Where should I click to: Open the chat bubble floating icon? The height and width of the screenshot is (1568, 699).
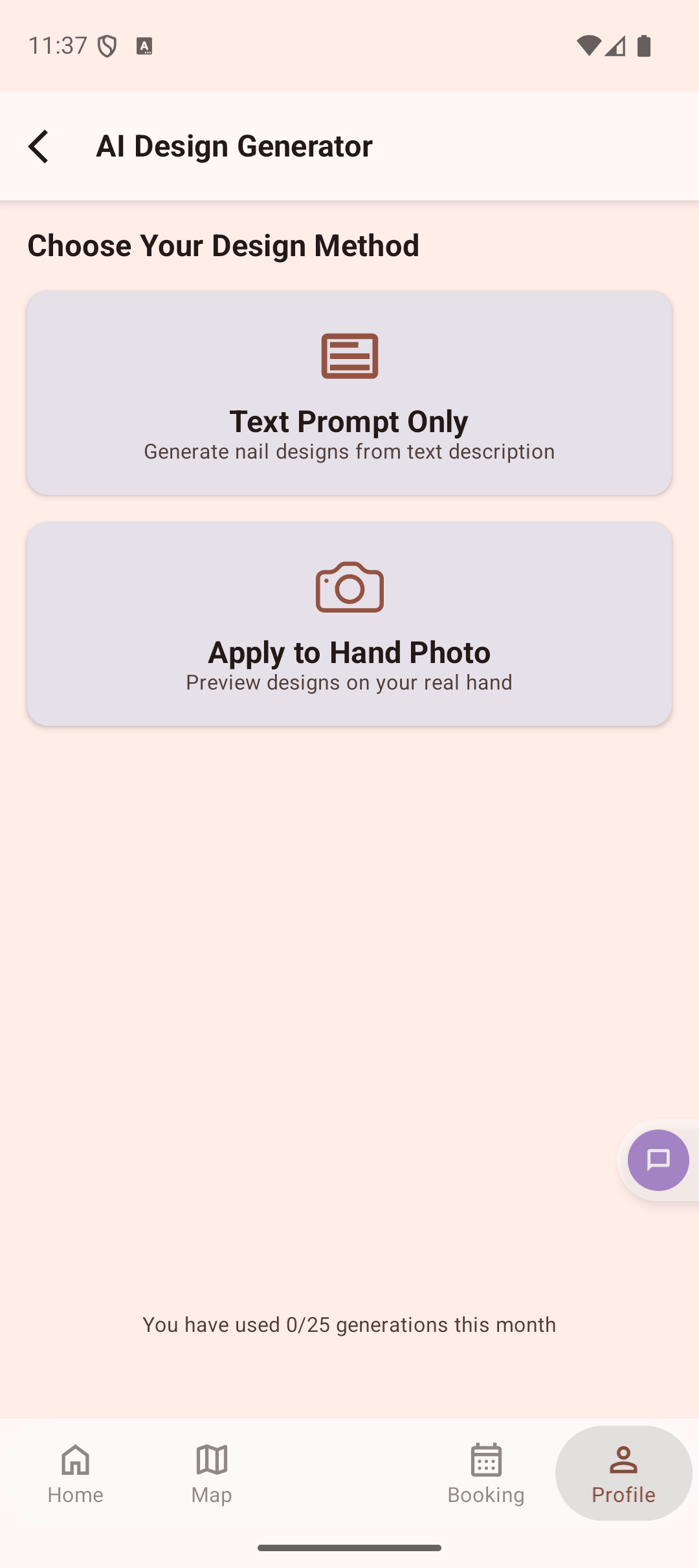point(657,1160)
